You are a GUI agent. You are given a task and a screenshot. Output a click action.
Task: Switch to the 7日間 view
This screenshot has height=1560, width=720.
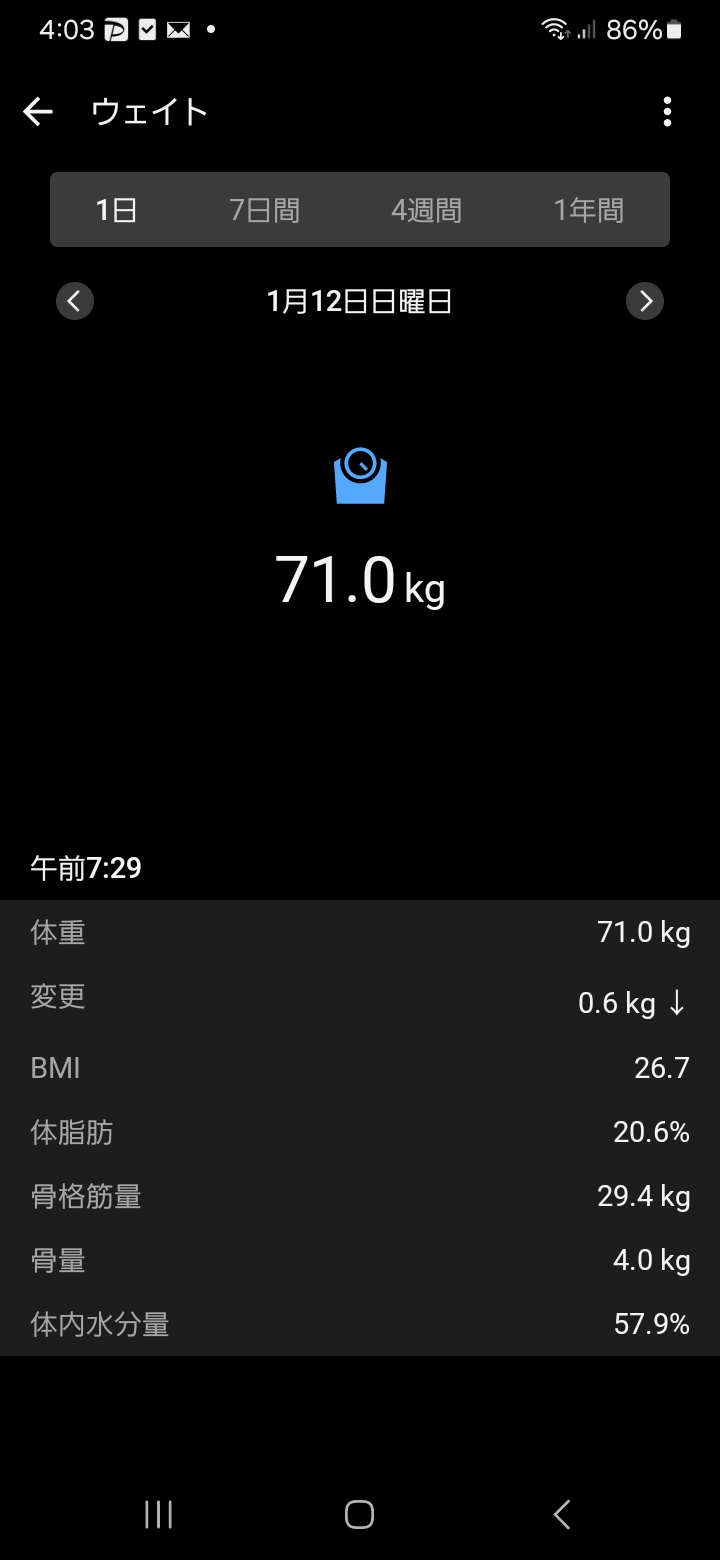pyautogui.click(x=264, y=210)
